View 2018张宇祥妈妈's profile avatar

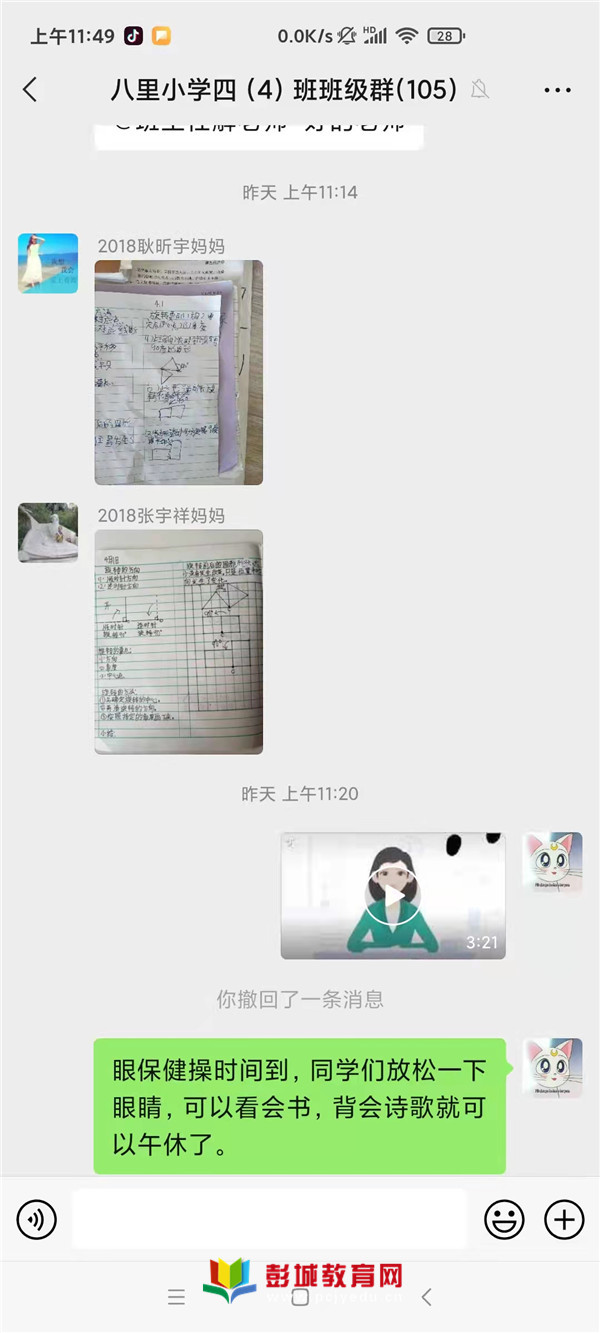pyautogui.click(x=48, y=532)
